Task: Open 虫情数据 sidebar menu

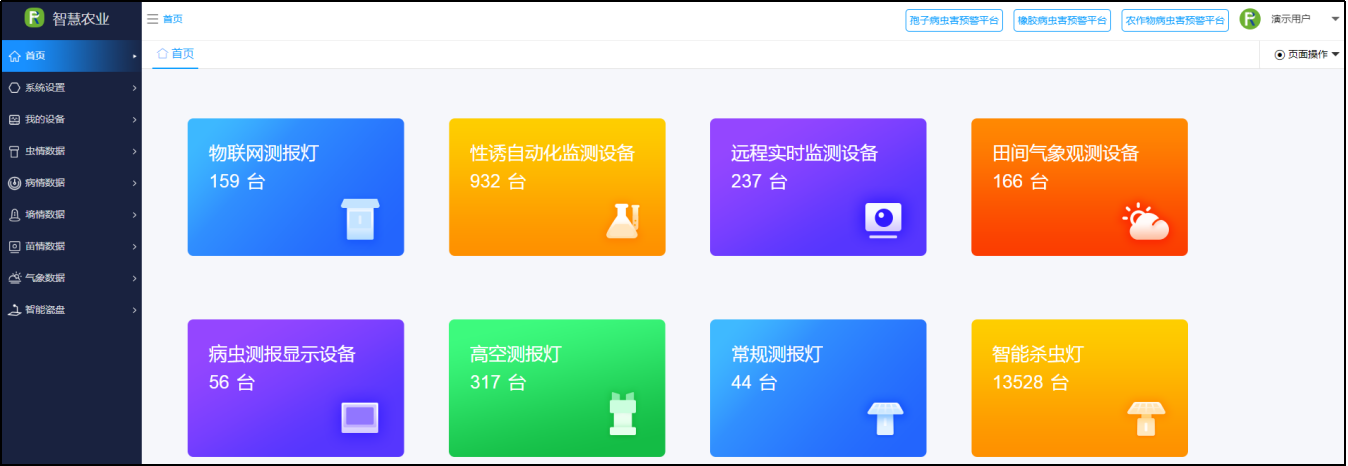Action: [70, 151]
